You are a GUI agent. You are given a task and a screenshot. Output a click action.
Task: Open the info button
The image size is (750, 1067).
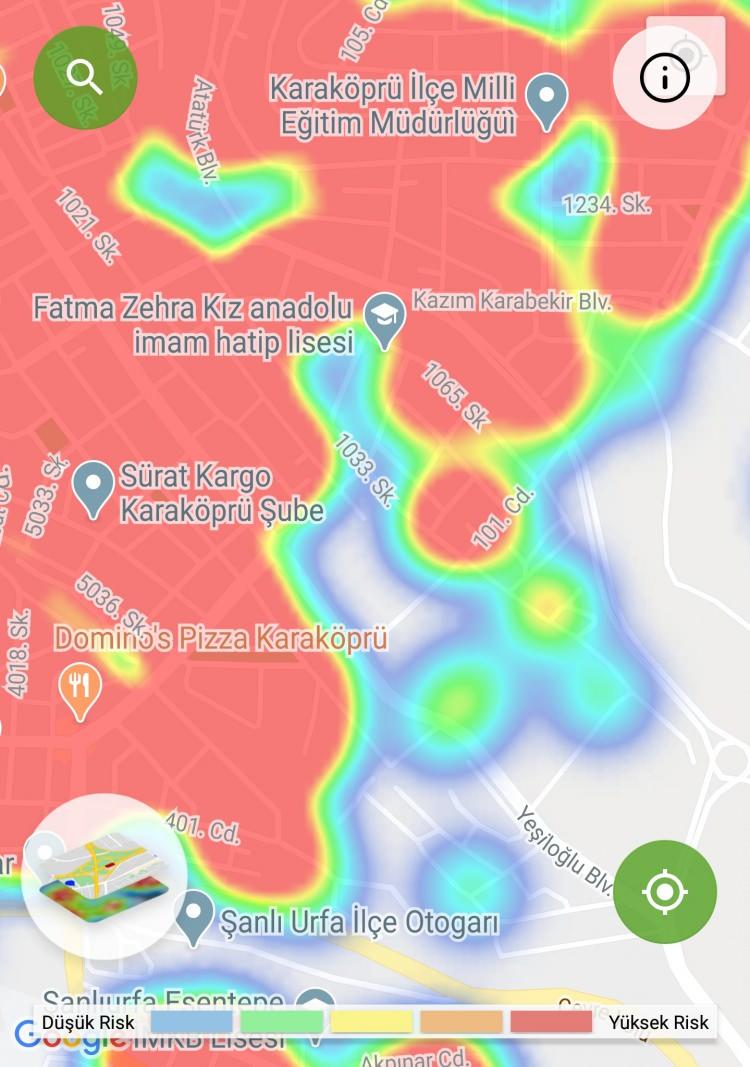[x=665, y=77]
